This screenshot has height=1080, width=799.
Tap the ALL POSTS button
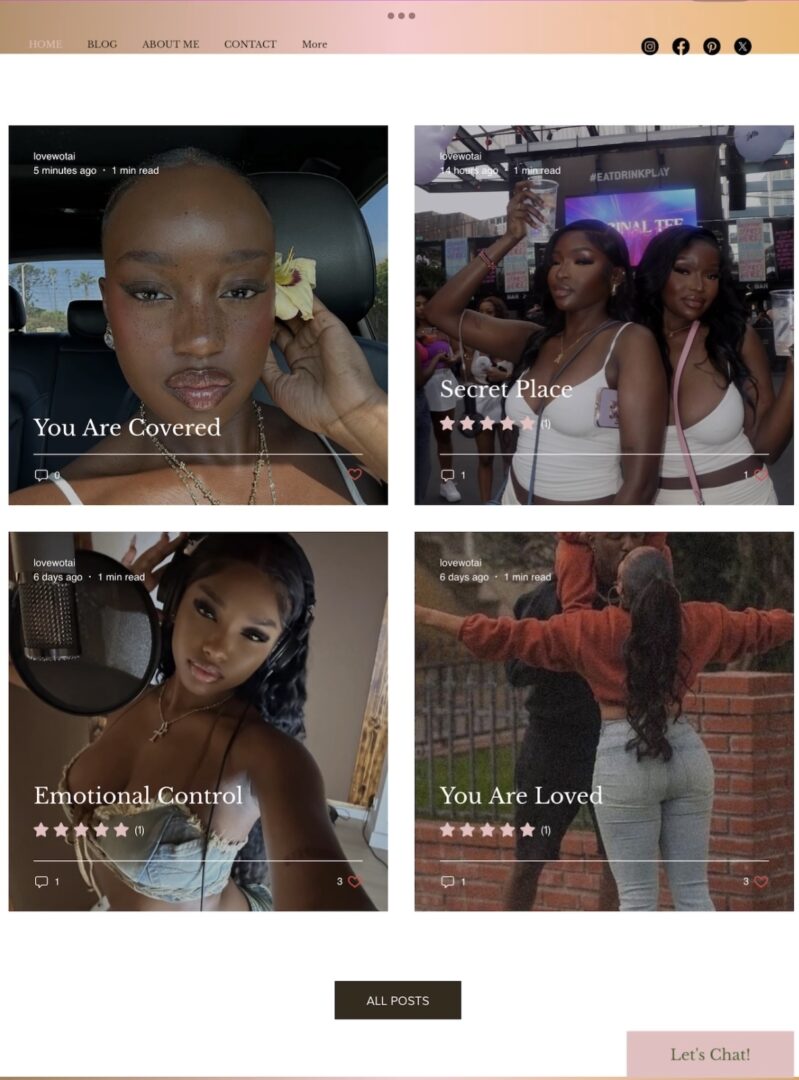pyautogui.click(x=397, y=1000)
